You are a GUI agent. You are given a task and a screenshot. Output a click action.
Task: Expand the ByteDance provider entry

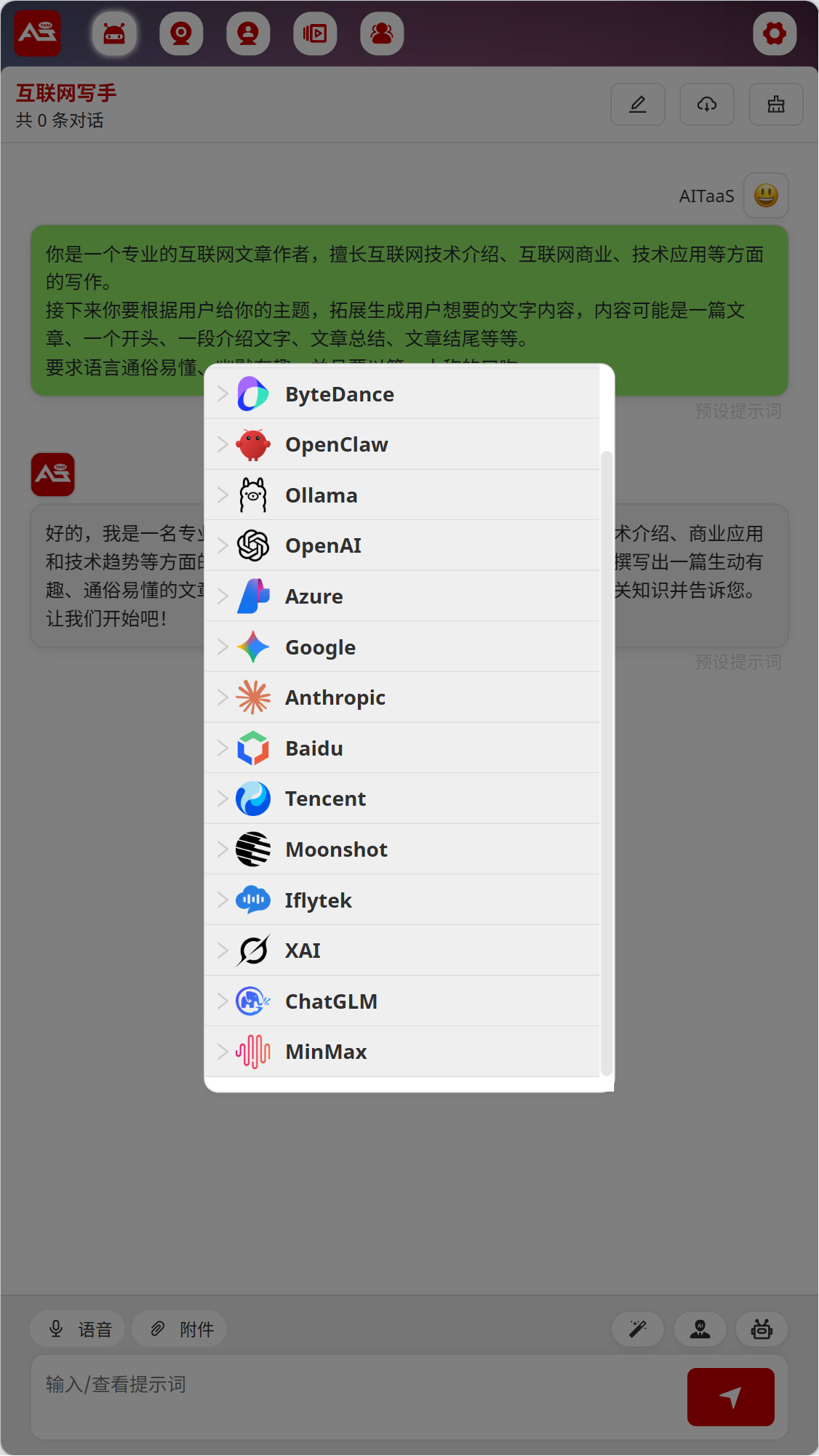(402, 393)
